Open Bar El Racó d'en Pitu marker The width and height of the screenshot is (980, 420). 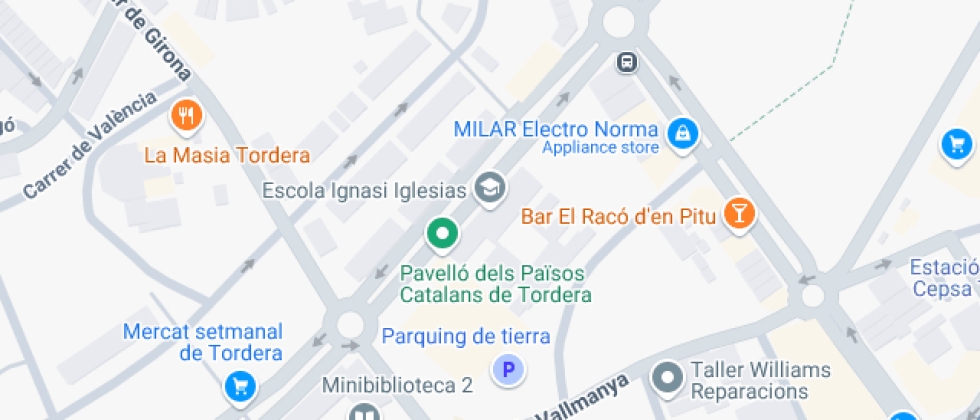click(739, 212)
